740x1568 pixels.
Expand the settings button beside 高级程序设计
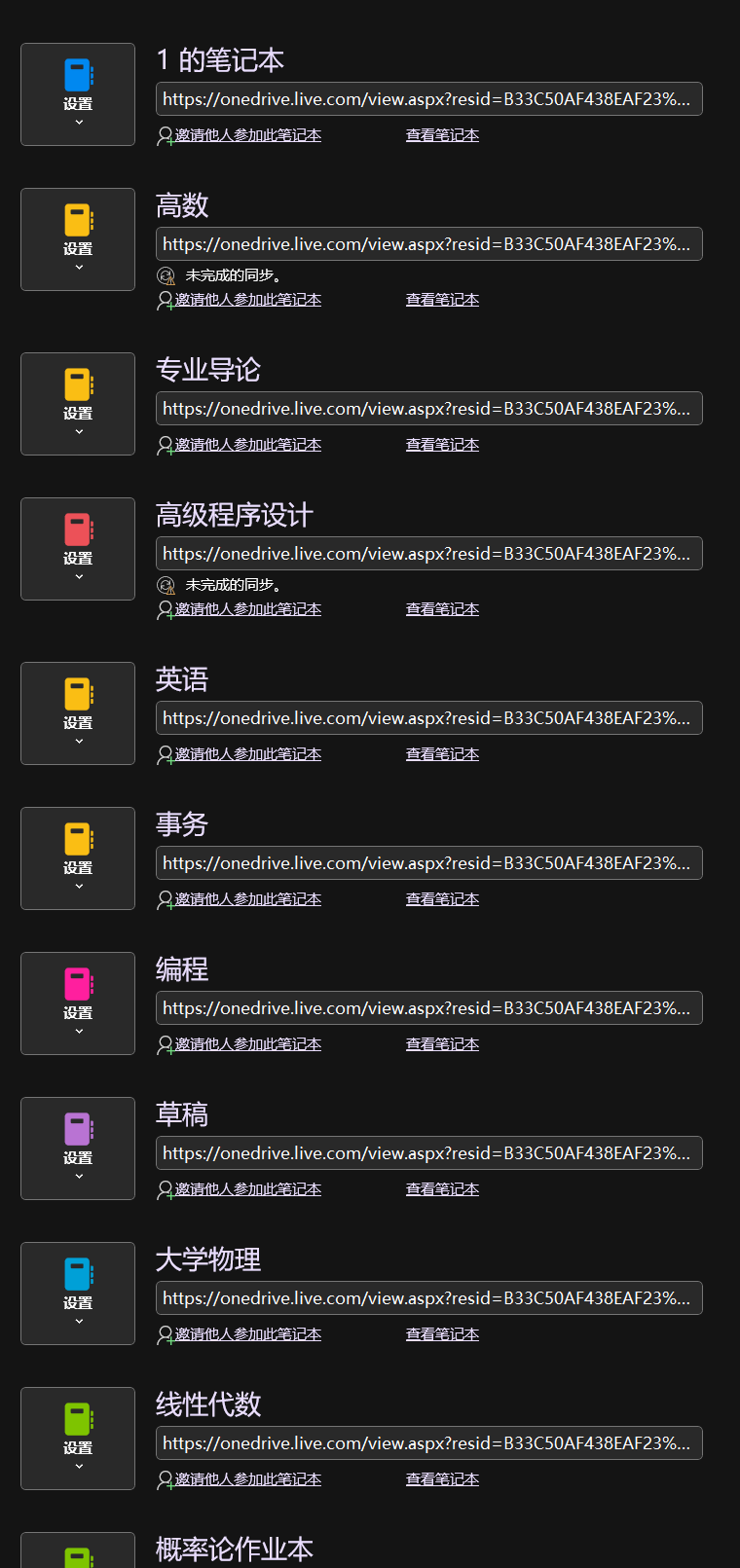[x=78, y=549]
